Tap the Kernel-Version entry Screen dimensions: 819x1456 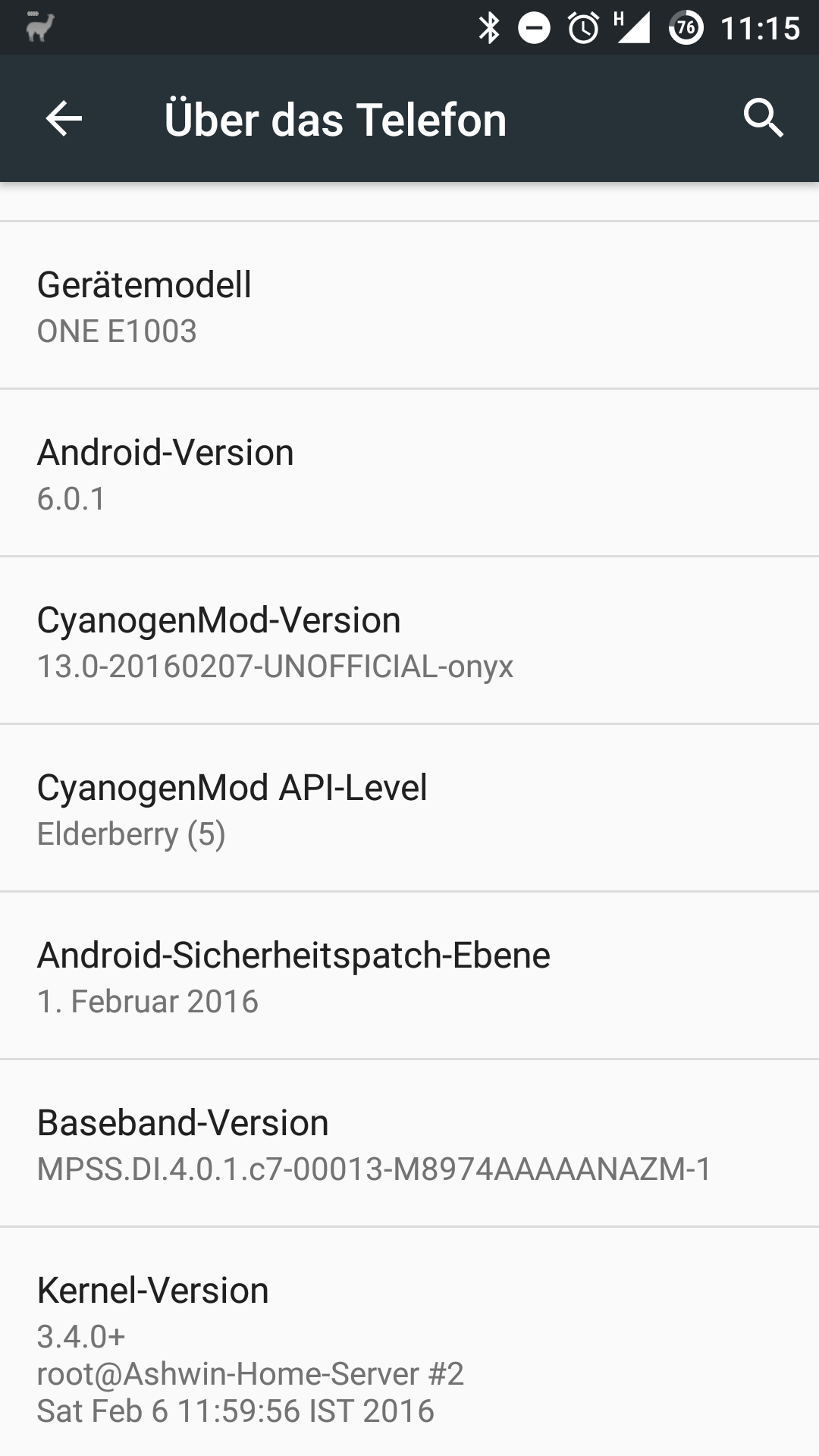(409, 1342)
